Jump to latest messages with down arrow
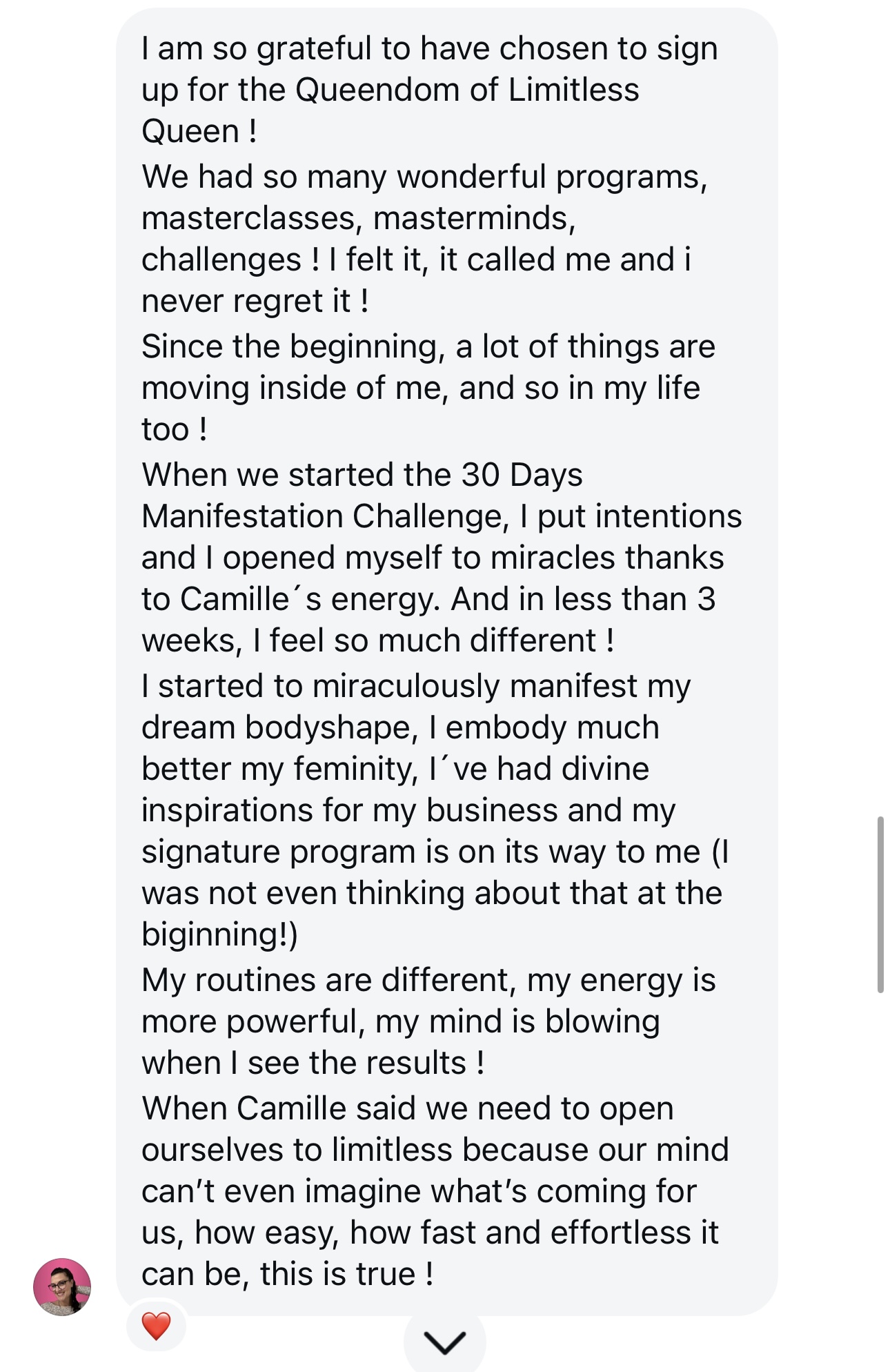The width and height of the screenshot is (890, 1372). coord(445,1341)
